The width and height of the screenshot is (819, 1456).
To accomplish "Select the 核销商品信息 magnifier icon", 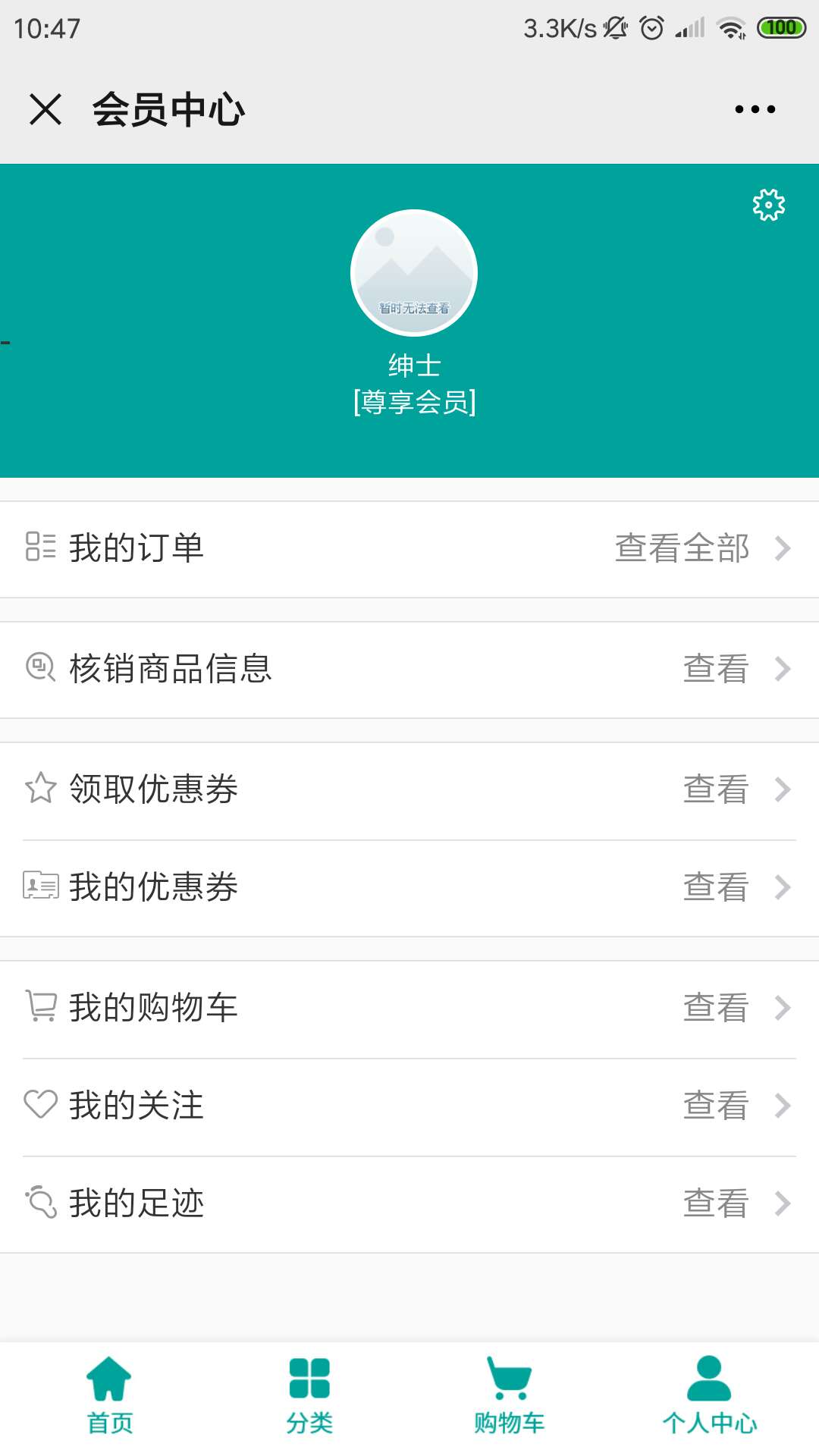I will coord(42,669).
